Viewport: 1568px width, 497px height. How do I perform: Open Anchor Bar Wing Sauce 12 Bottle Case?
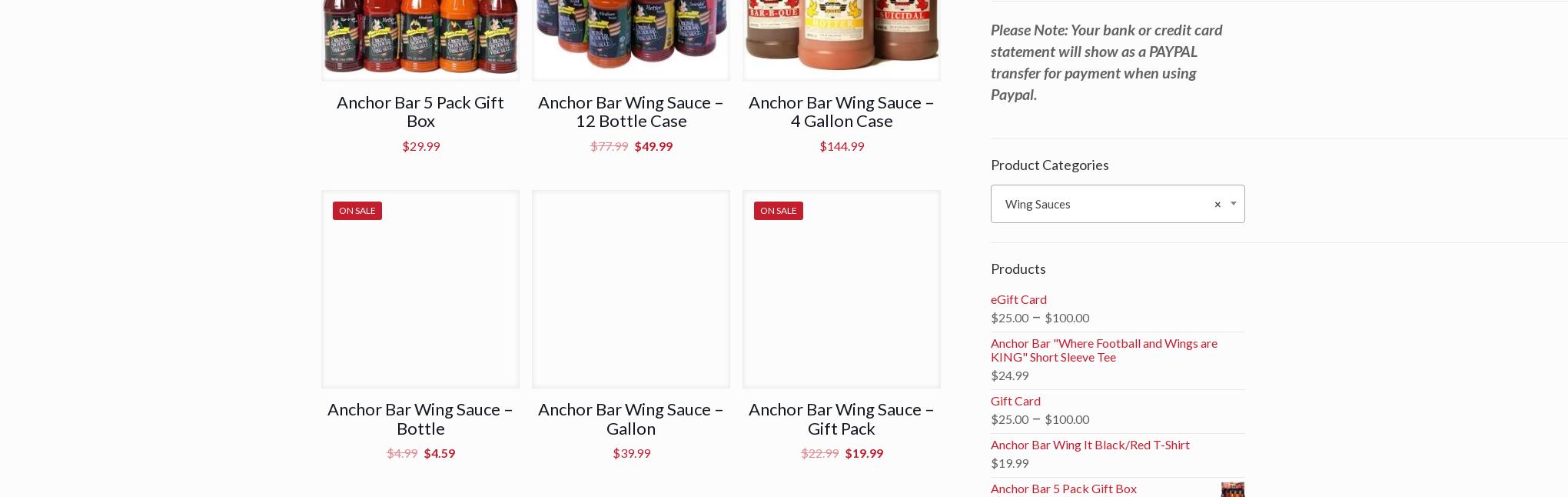(630, 111)
